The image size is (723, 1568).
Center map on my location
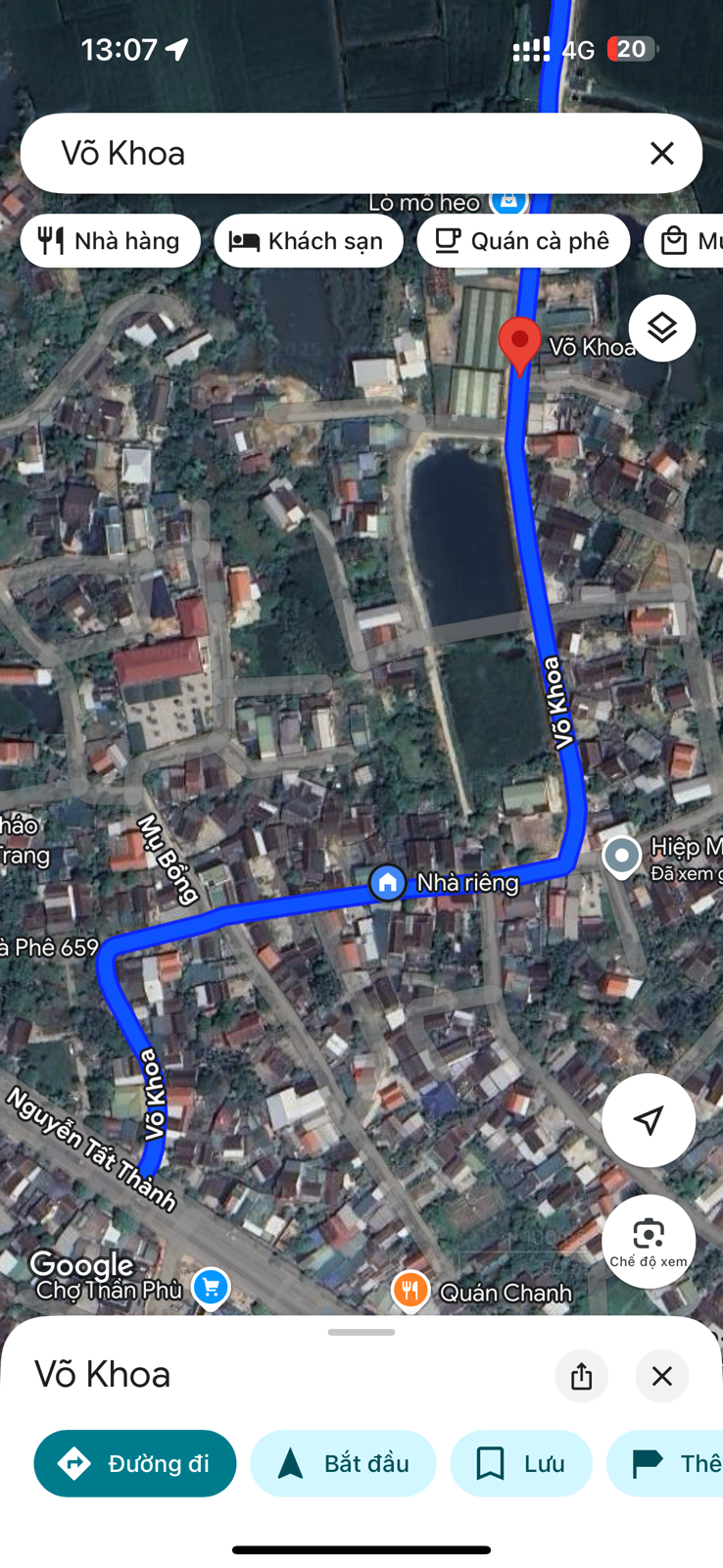point(649,1119)
